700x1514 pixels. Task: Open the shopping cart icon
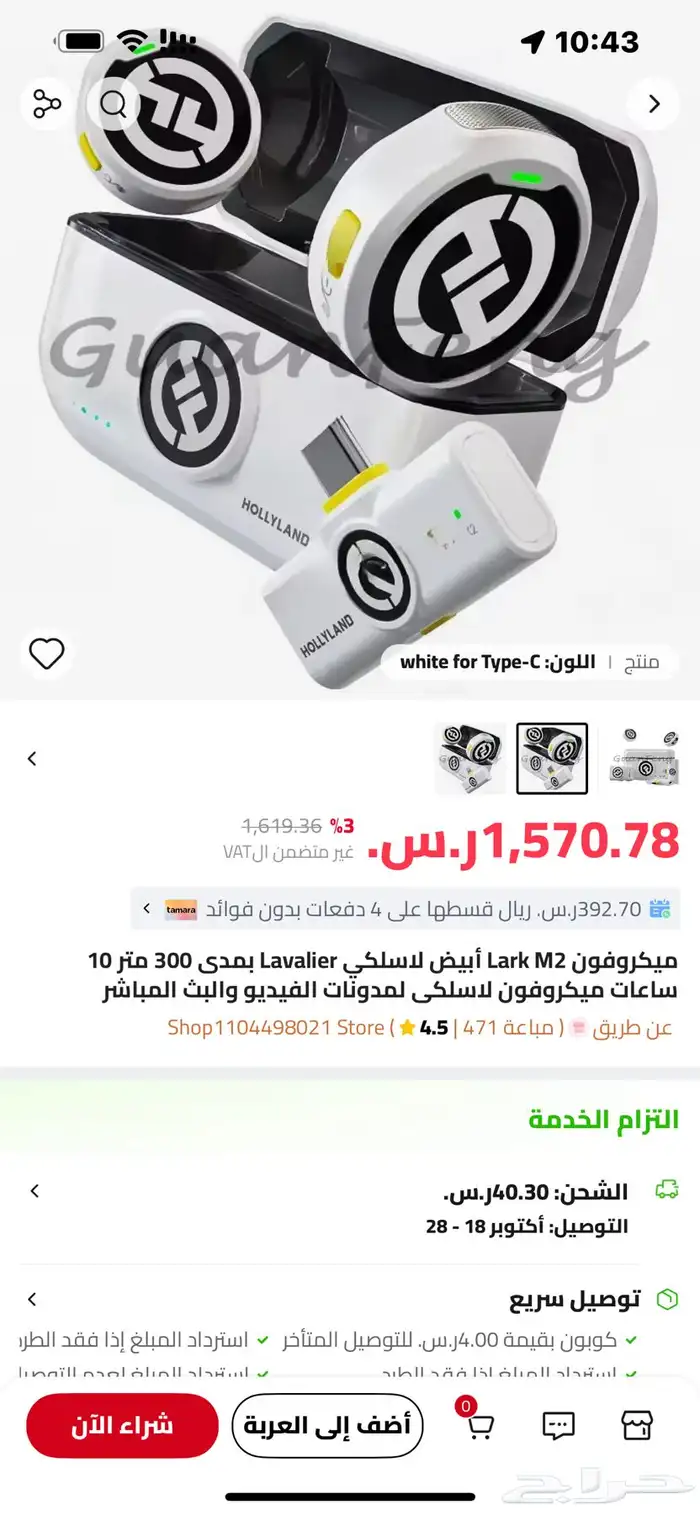coord(478,1425)
